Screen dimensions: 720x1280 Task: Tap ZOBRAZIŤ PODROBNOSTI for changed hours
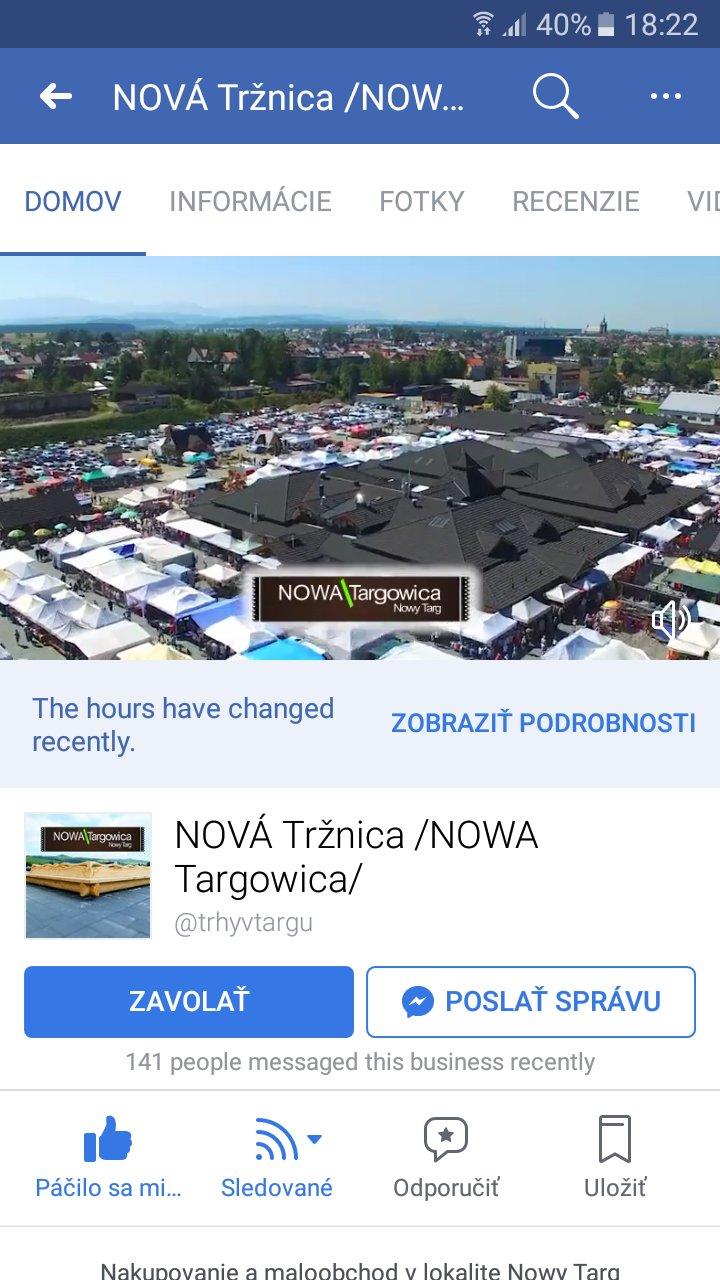click(543, 723)
